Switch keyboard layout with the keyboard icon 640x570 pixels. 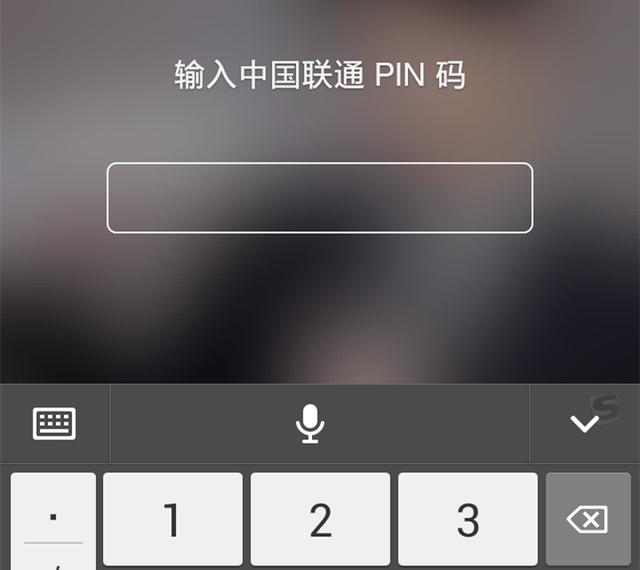[54, 424]
